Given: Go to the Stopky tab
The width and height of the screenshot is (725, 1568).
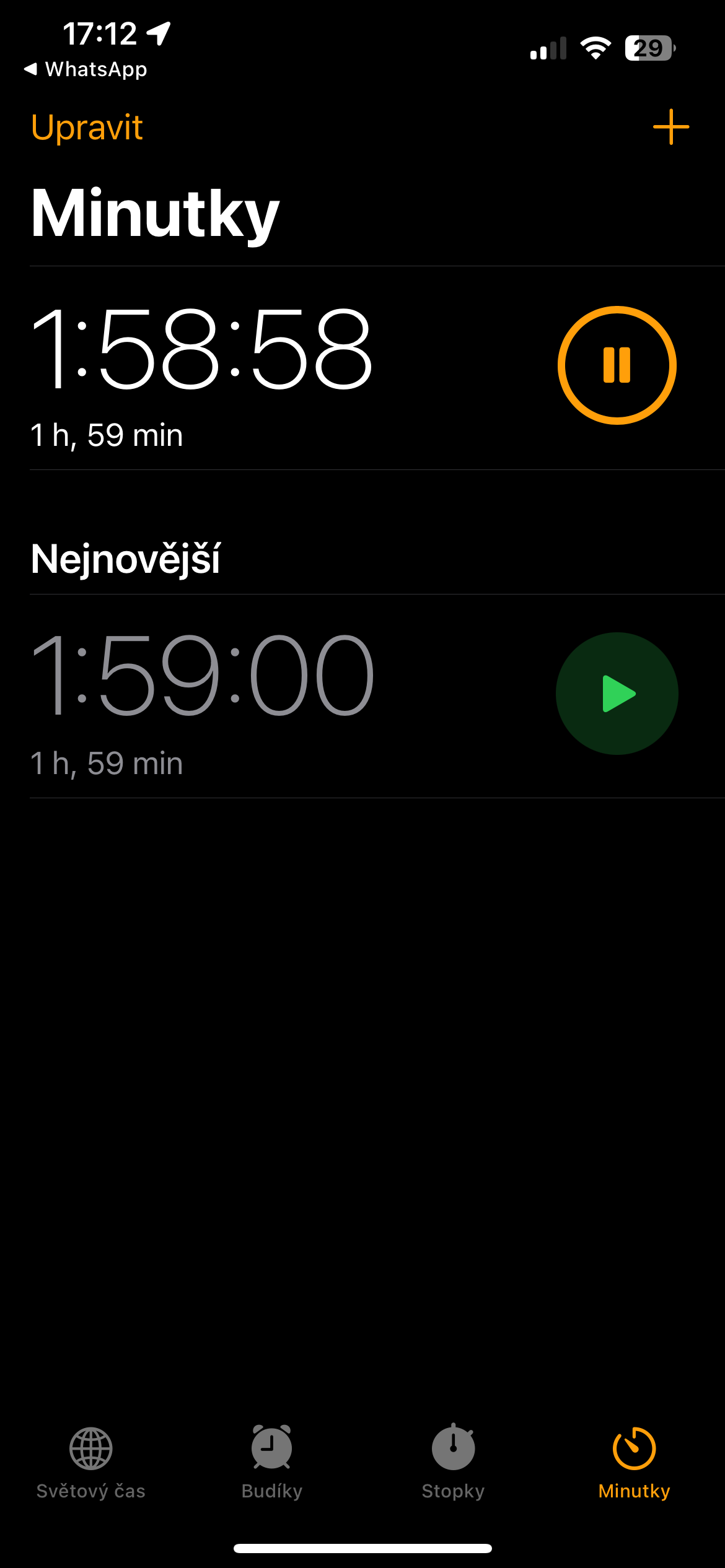Looking at the screenshot, I should tap(453, 1463).
